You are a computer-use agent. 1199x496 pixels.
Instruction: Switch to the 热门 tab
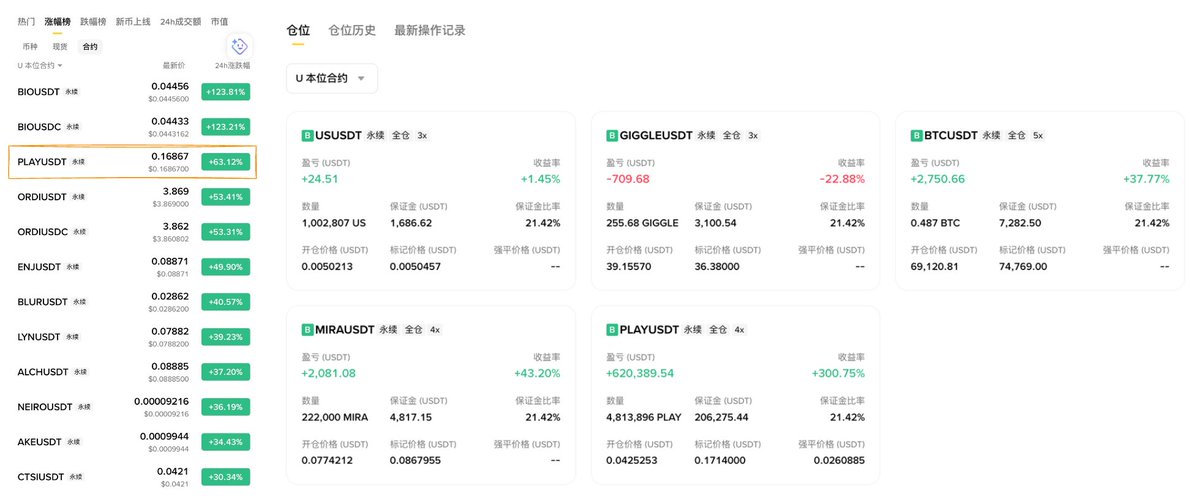pyautogui.click(x=27, y=21)
